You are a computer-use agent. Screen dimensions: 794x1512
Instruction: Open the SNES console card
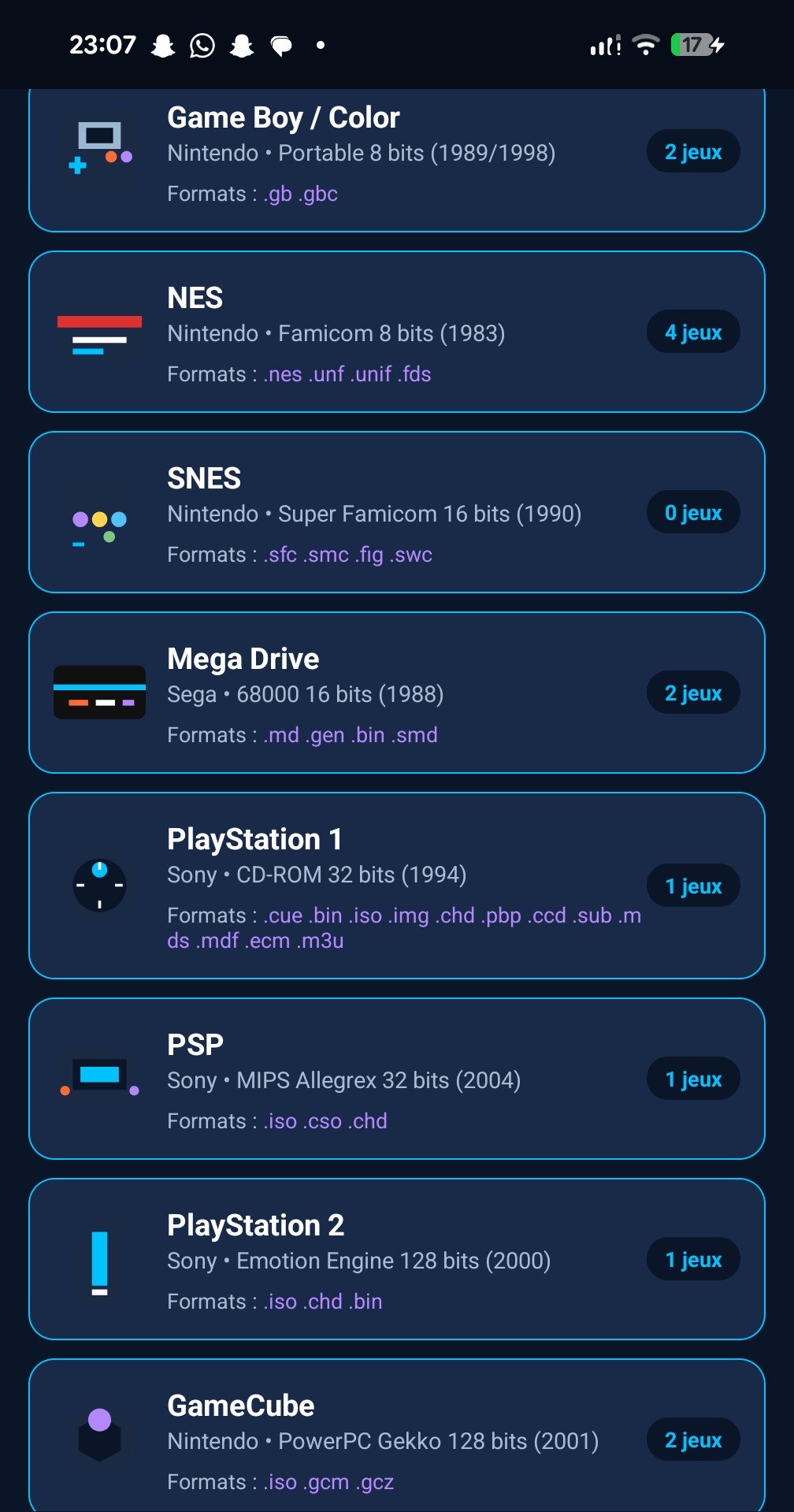pos(397,512)
